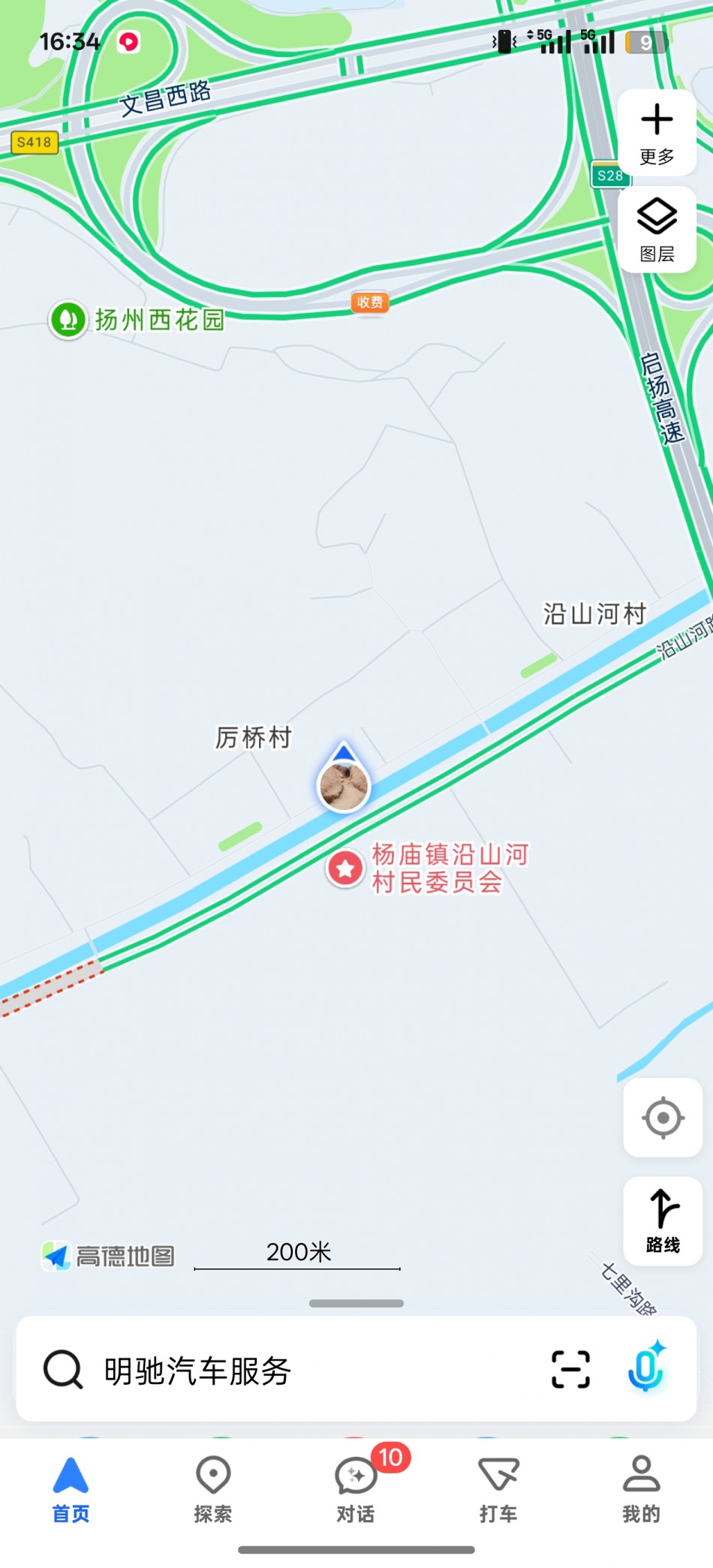
Task: Open the scan icon in search bar
Action: (570, 1369)
